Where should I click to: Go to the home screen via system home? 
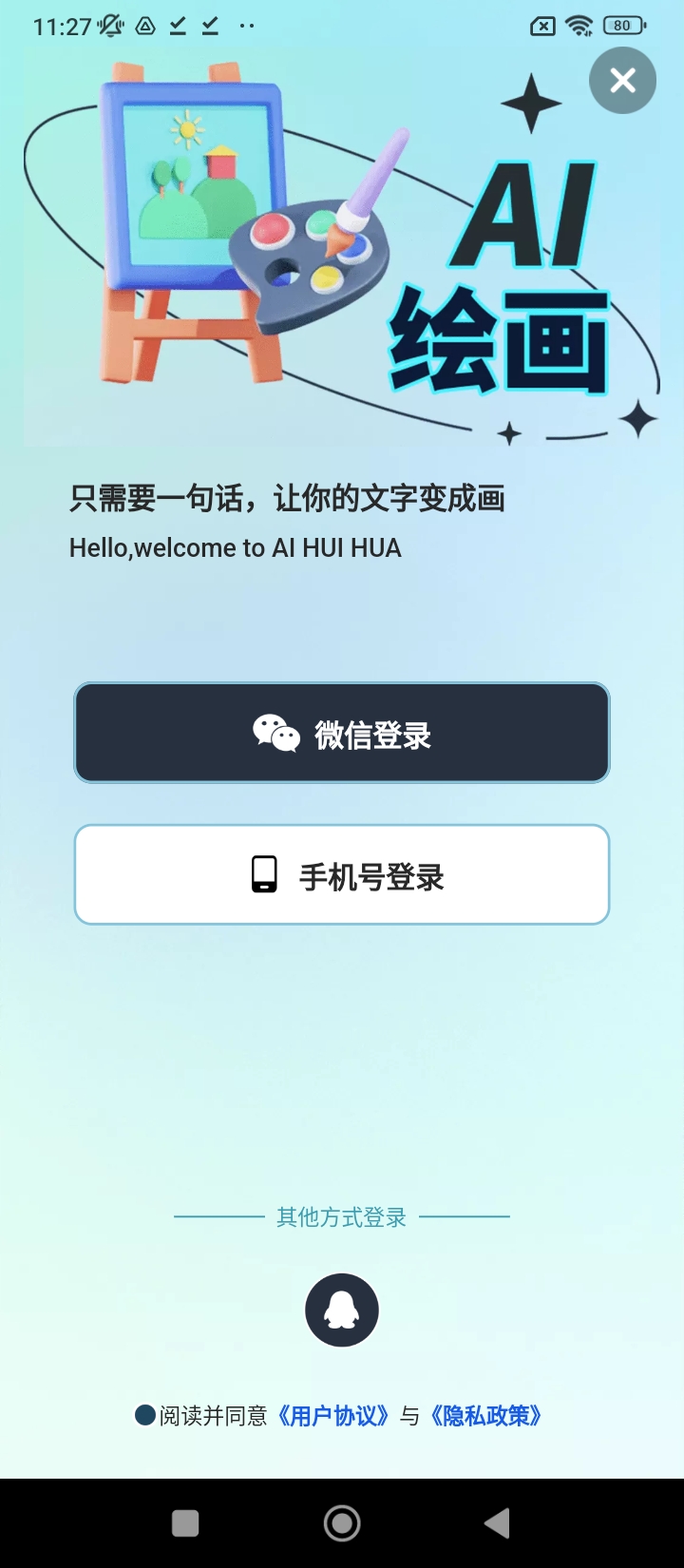342,1523
